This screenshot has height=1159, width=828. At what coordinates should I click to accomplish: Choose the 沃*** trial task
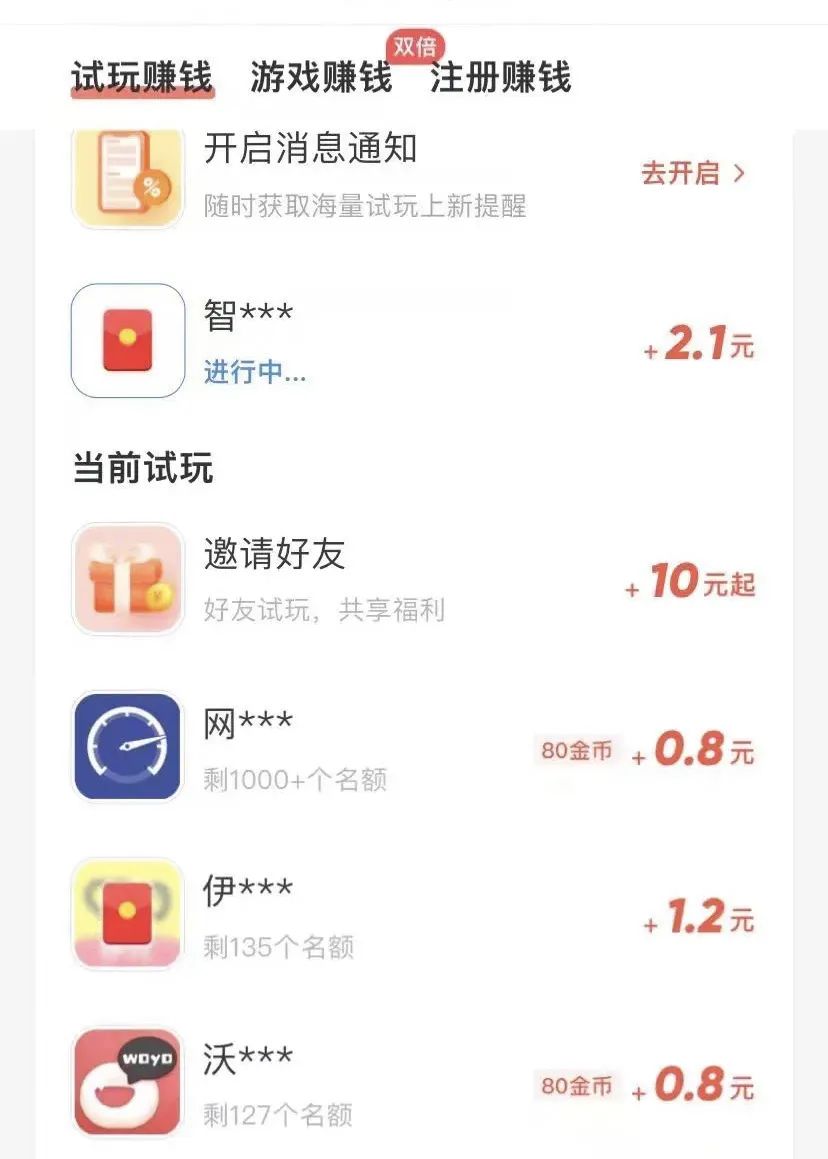tap(412, 1082)
